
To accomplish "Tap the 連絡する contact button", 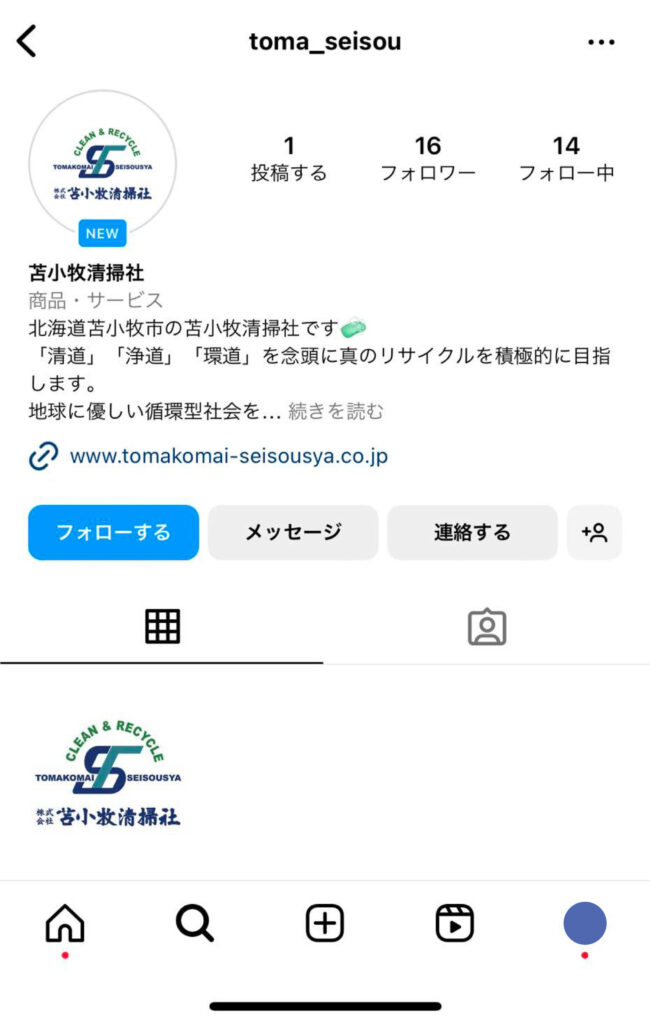I will [472, 532].
